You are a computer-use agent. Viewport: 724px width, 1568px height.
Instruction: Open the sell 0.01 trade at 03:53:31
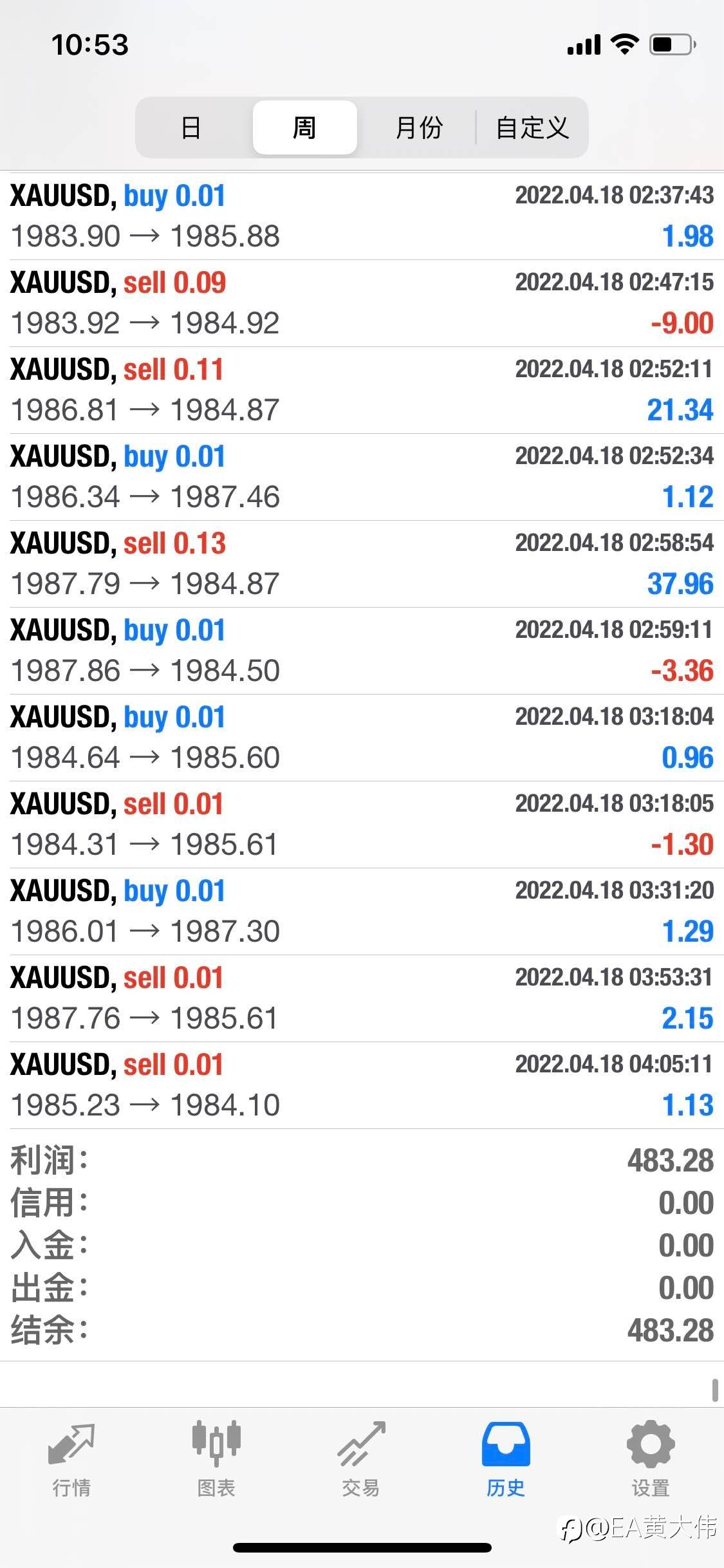coord(362,998)
